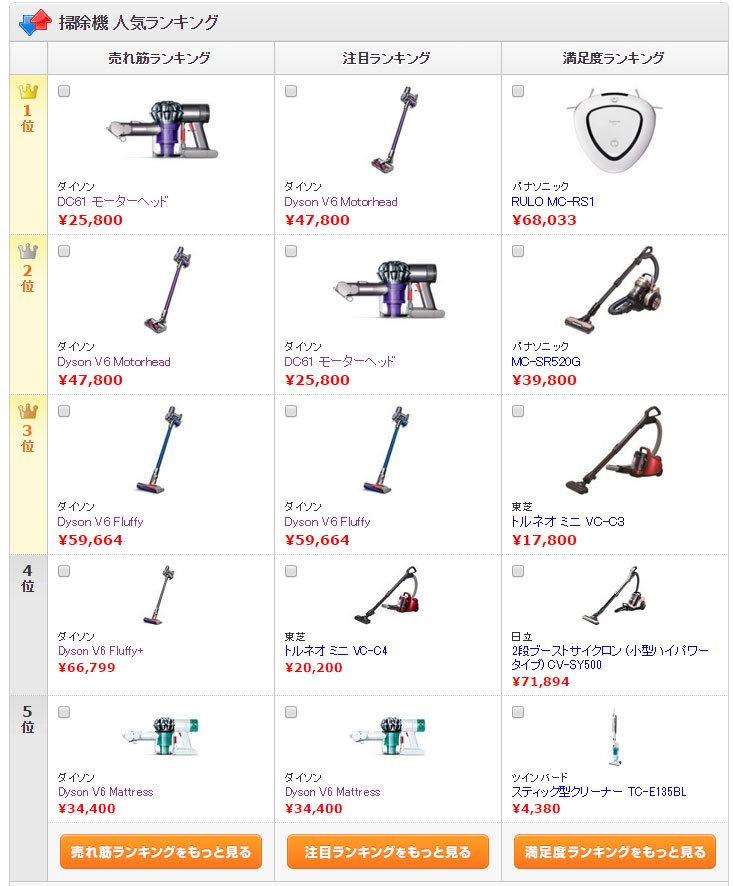Tap the RULO MC-RS1 robot vacuum image
This screenshot has width=733, height=886.
click(x=614, y=131)
